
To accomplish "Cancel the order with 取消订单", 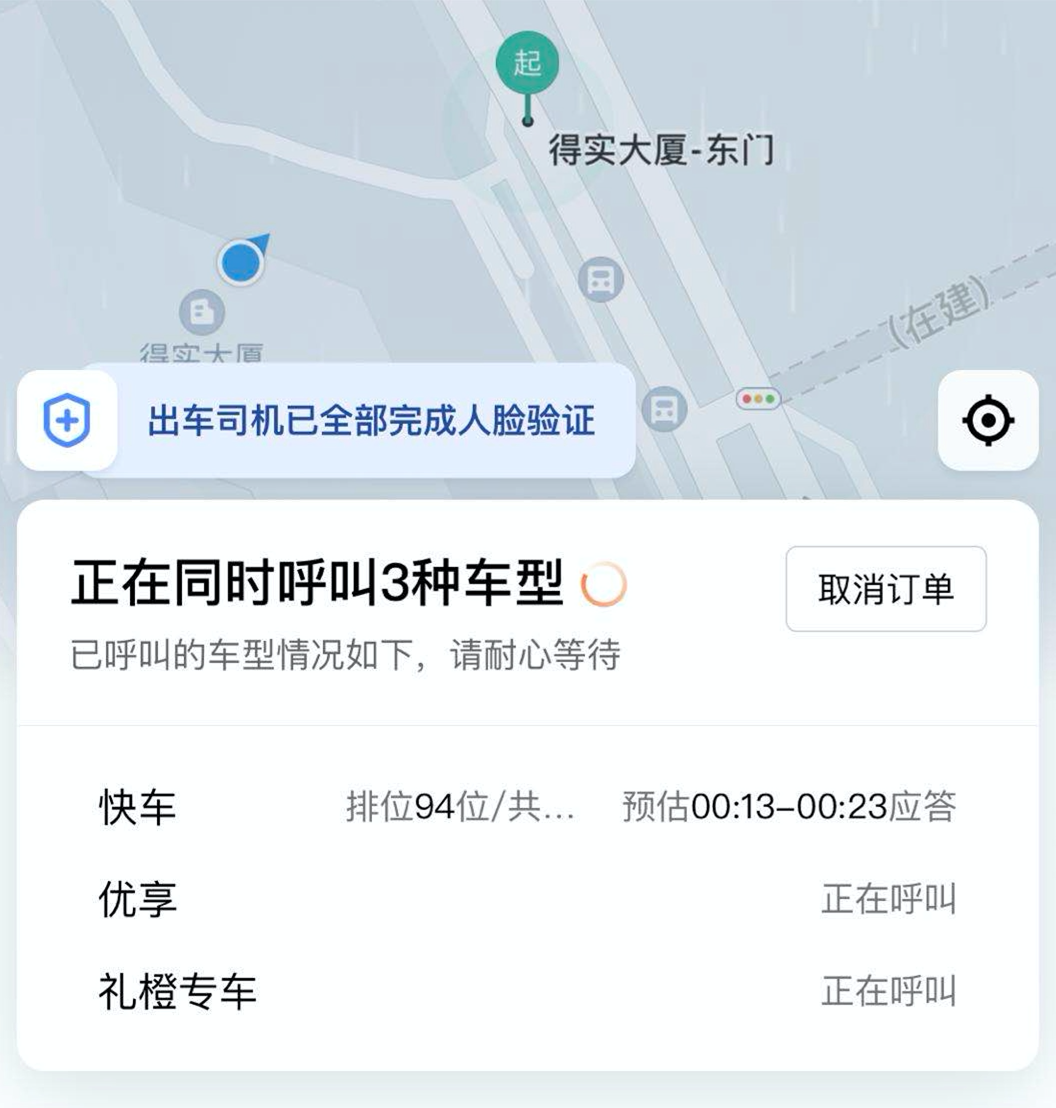I will coord(886,589).
